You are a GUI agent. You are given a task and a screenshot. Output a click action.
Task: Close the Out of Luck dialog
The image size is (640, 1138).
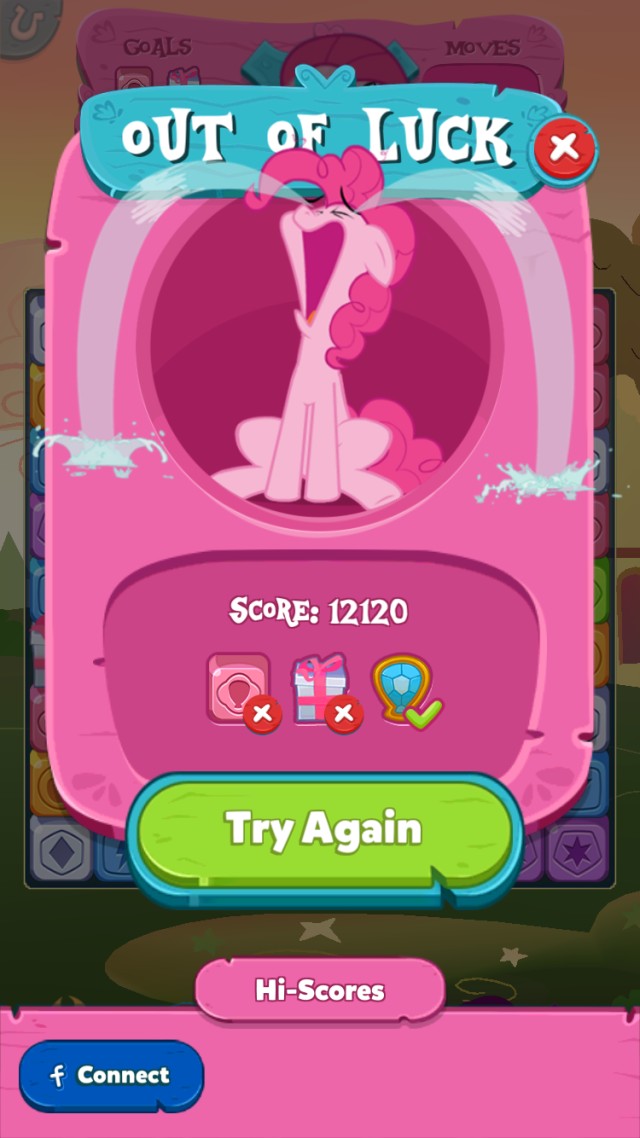click(x=565, y=148)
